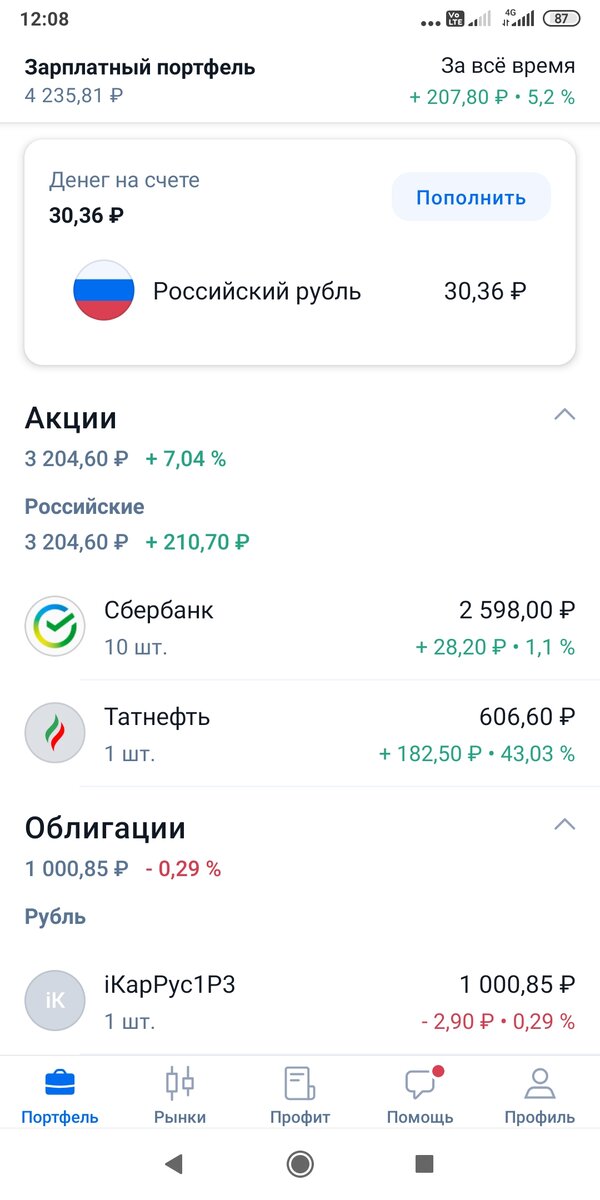This screenshot has width=600, height=1200.
Task: View the Татнефть stock details
Action: [300, 734]
